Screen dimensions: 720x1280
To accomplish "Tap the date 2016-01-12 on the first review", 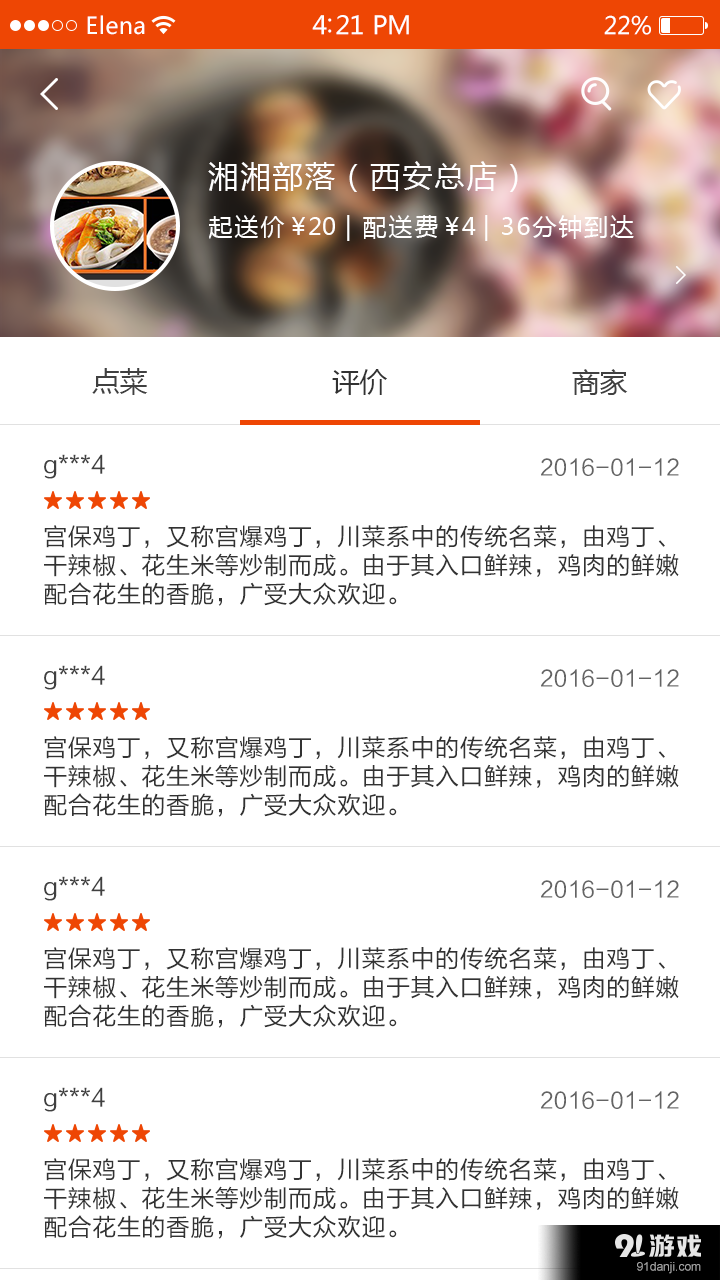I will point(608,465).
